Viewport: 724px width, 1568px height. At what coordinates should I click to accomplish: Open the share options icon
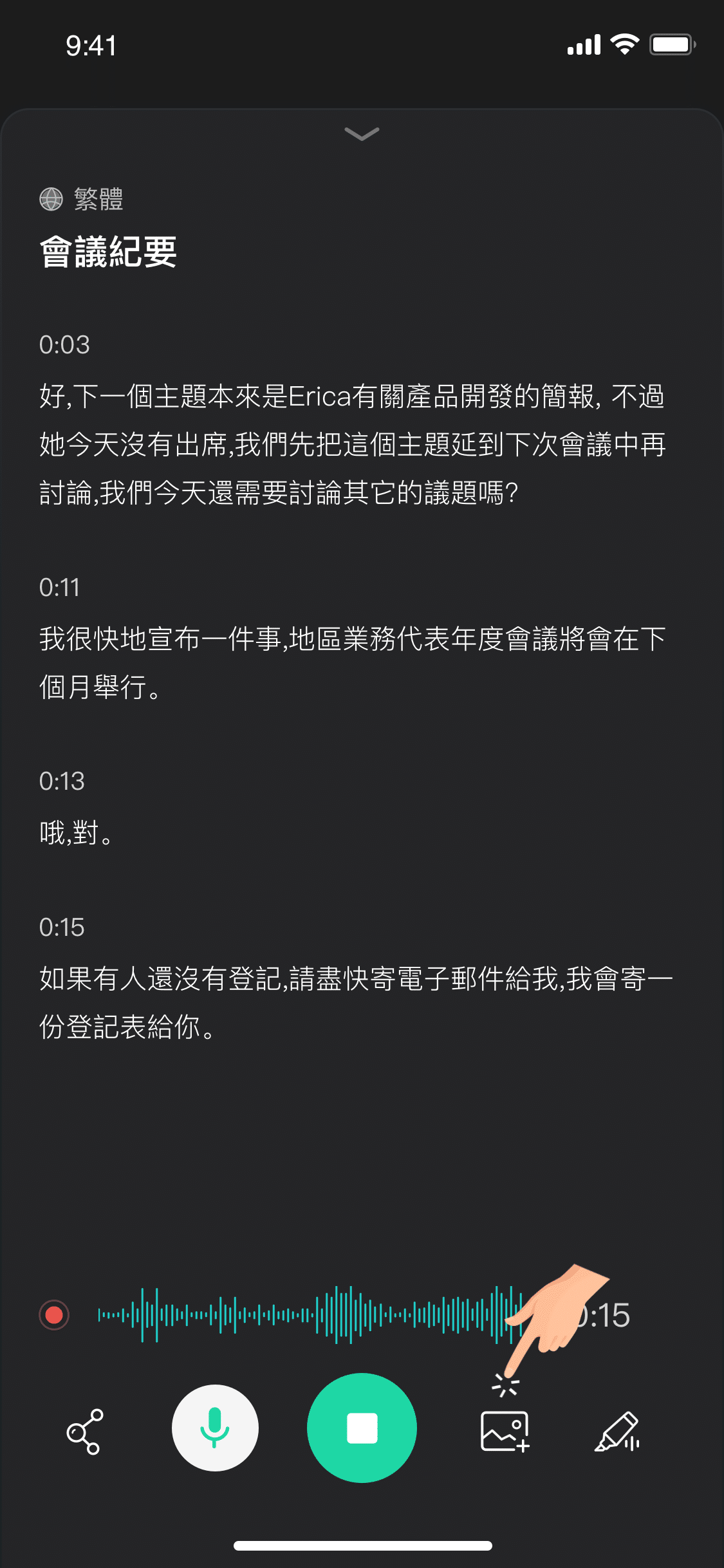84,1432
